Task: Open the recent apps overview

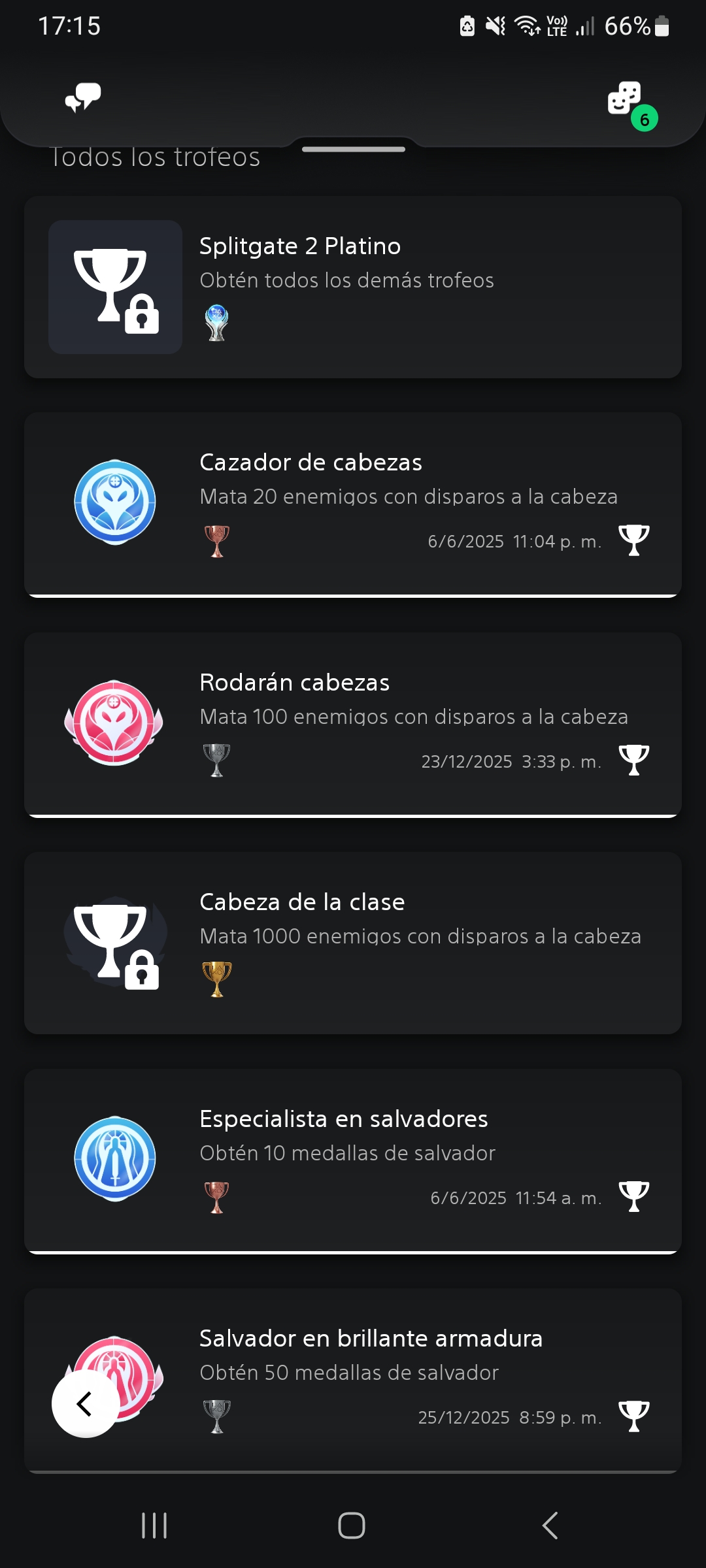Action: coord(154,1526)
